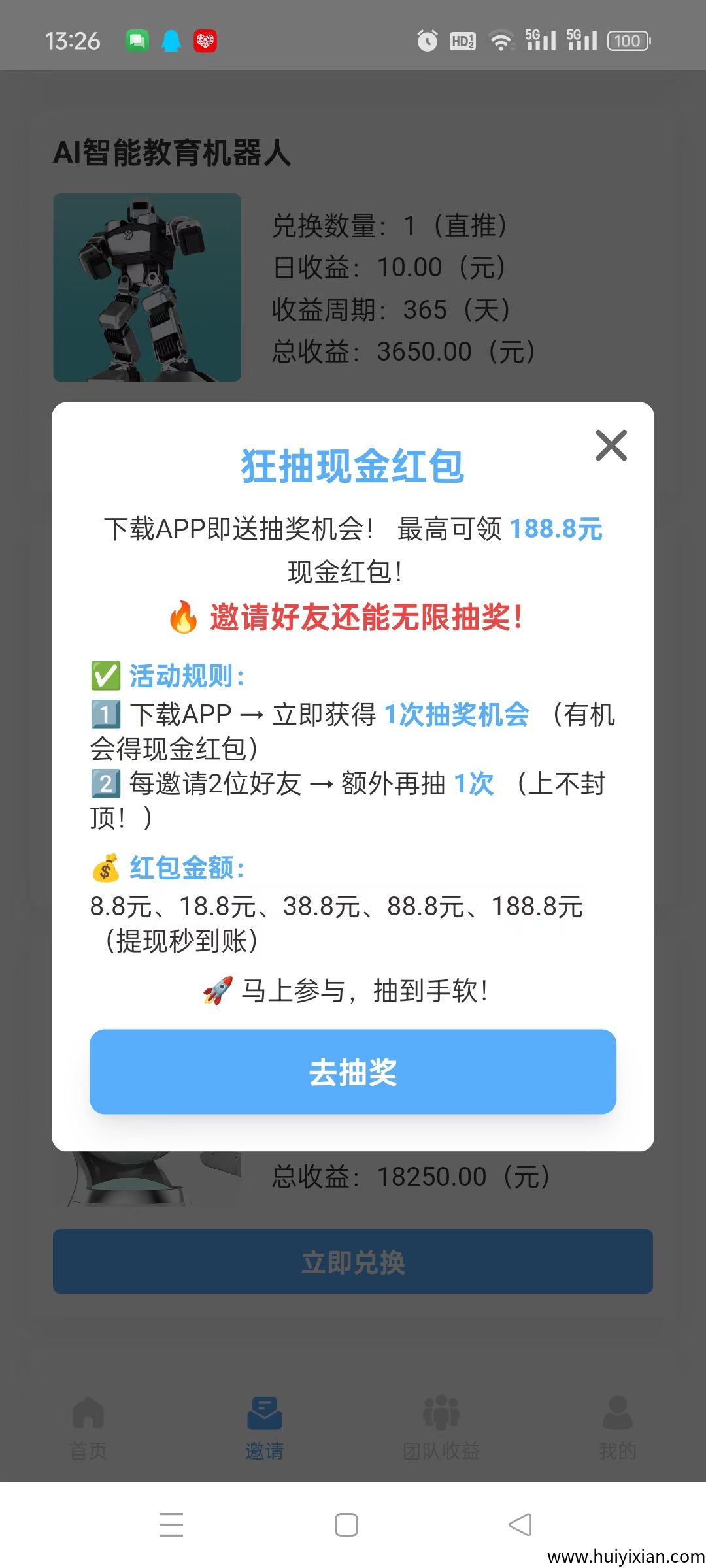706x1568 pixels.
Task: Close the 狂抽现金红包 popup
Action: click(x=611, y=446)
